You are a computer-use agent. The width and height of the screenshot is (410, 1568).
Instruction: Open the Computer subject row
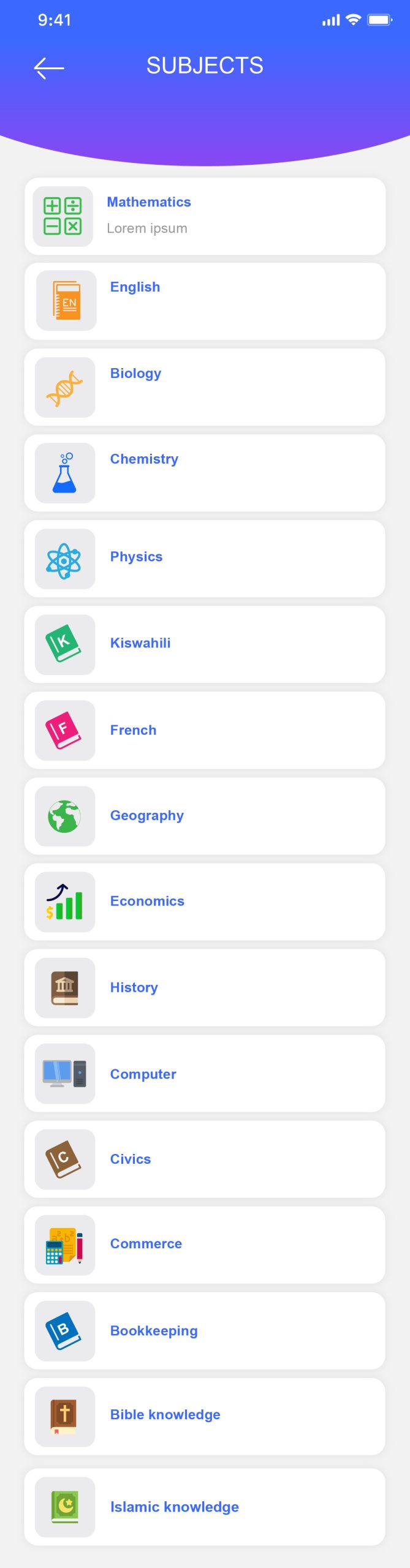205,1074
